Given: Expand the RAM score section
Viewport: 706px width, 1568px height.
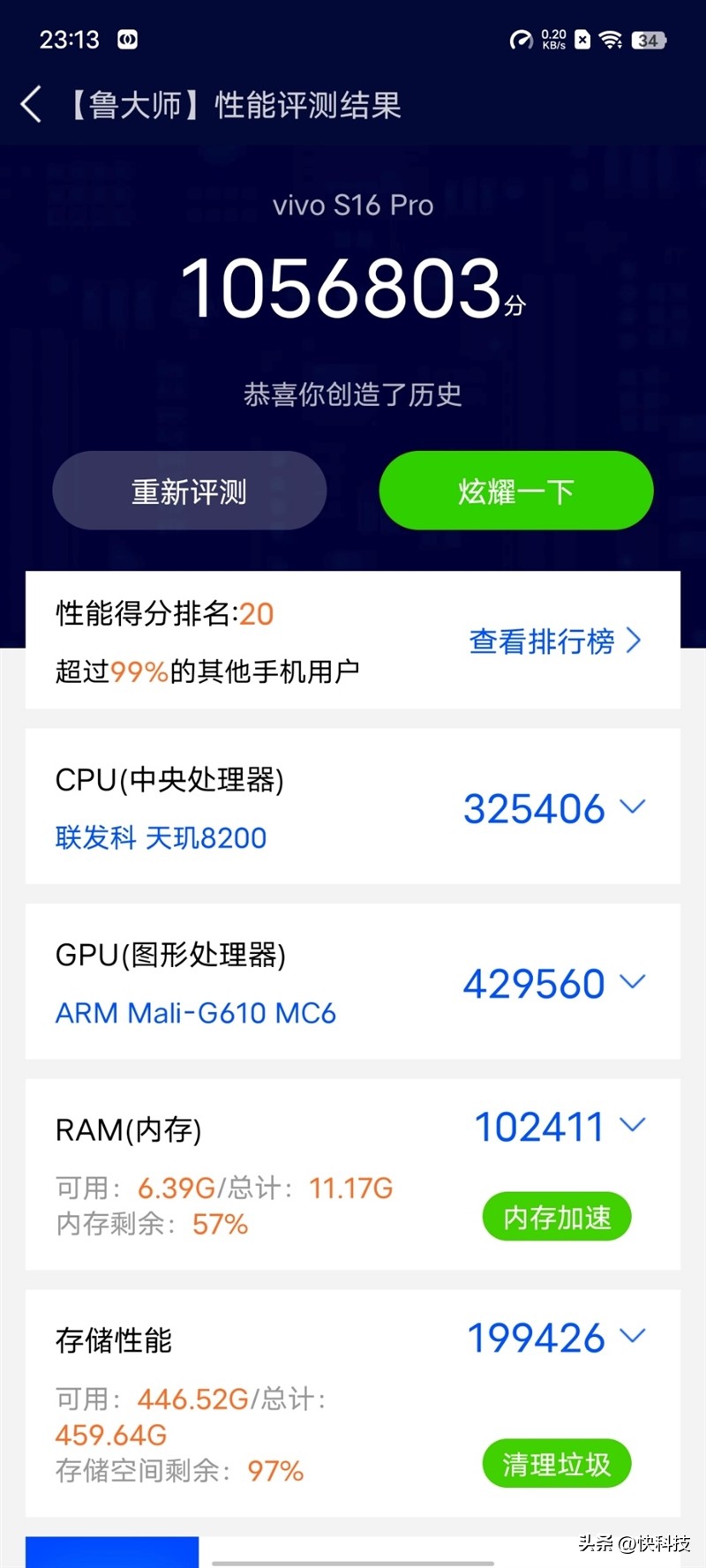Looking at the screenshot, I should [x=630, y=1124].
